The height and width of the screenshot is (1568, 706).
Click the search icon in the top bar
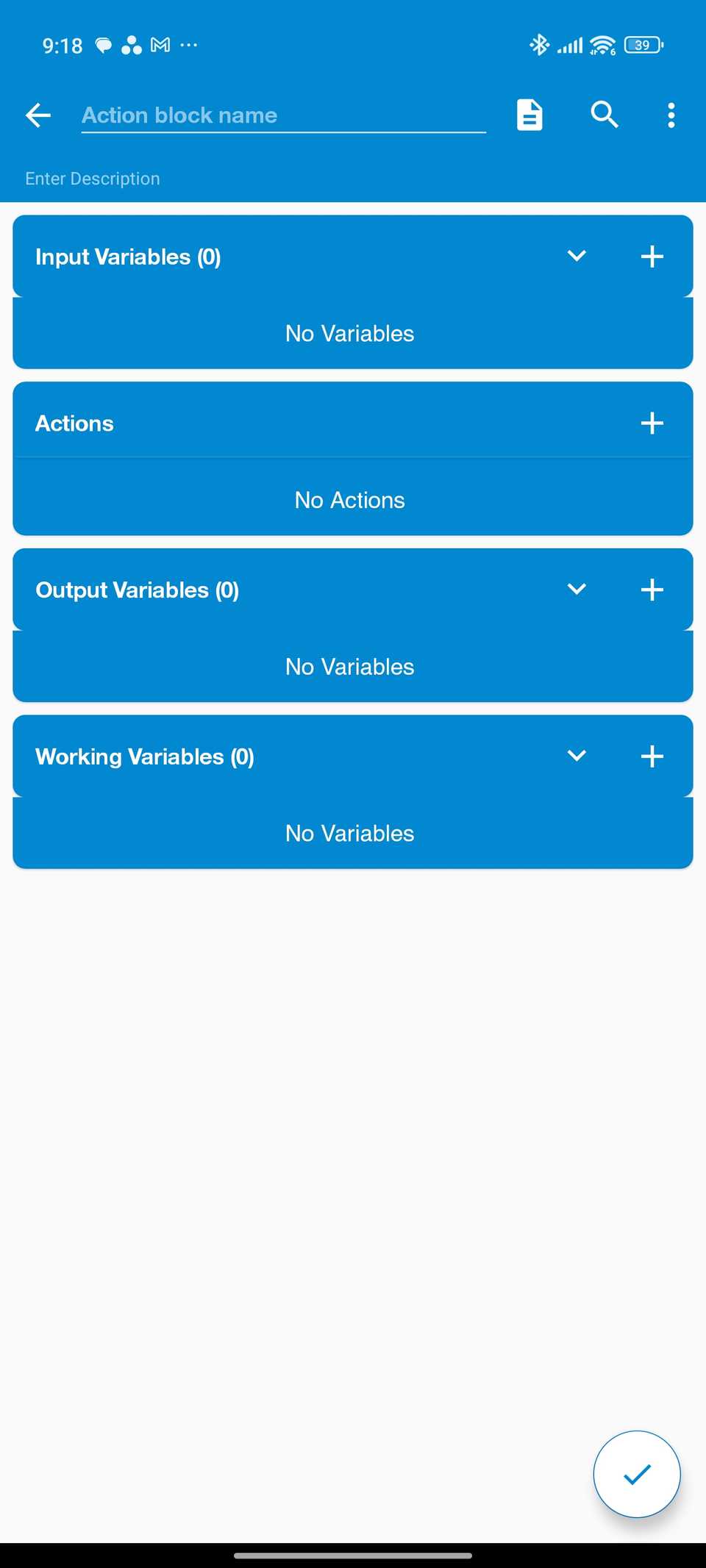603,115
